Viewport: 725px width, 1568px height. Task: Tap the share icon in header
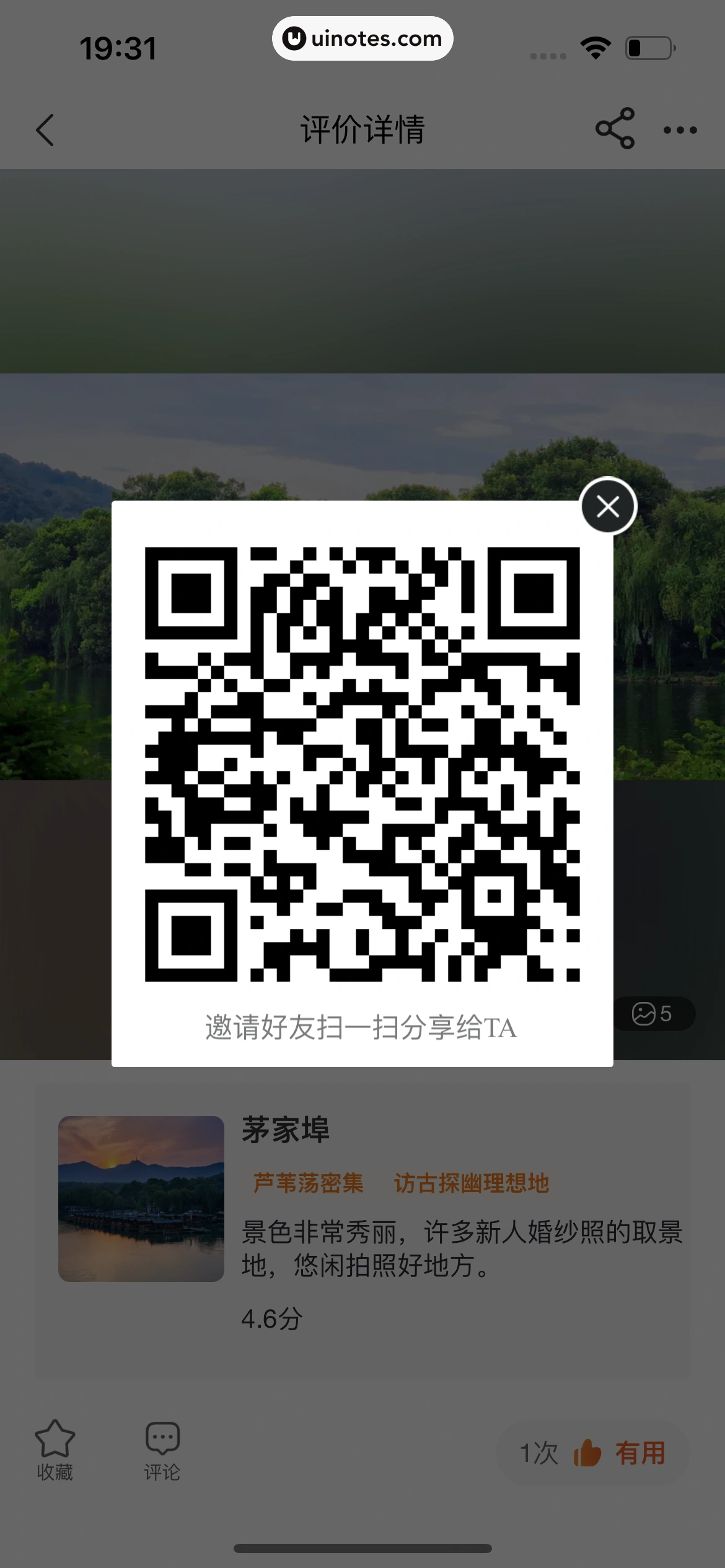click(x=615, y=129)
